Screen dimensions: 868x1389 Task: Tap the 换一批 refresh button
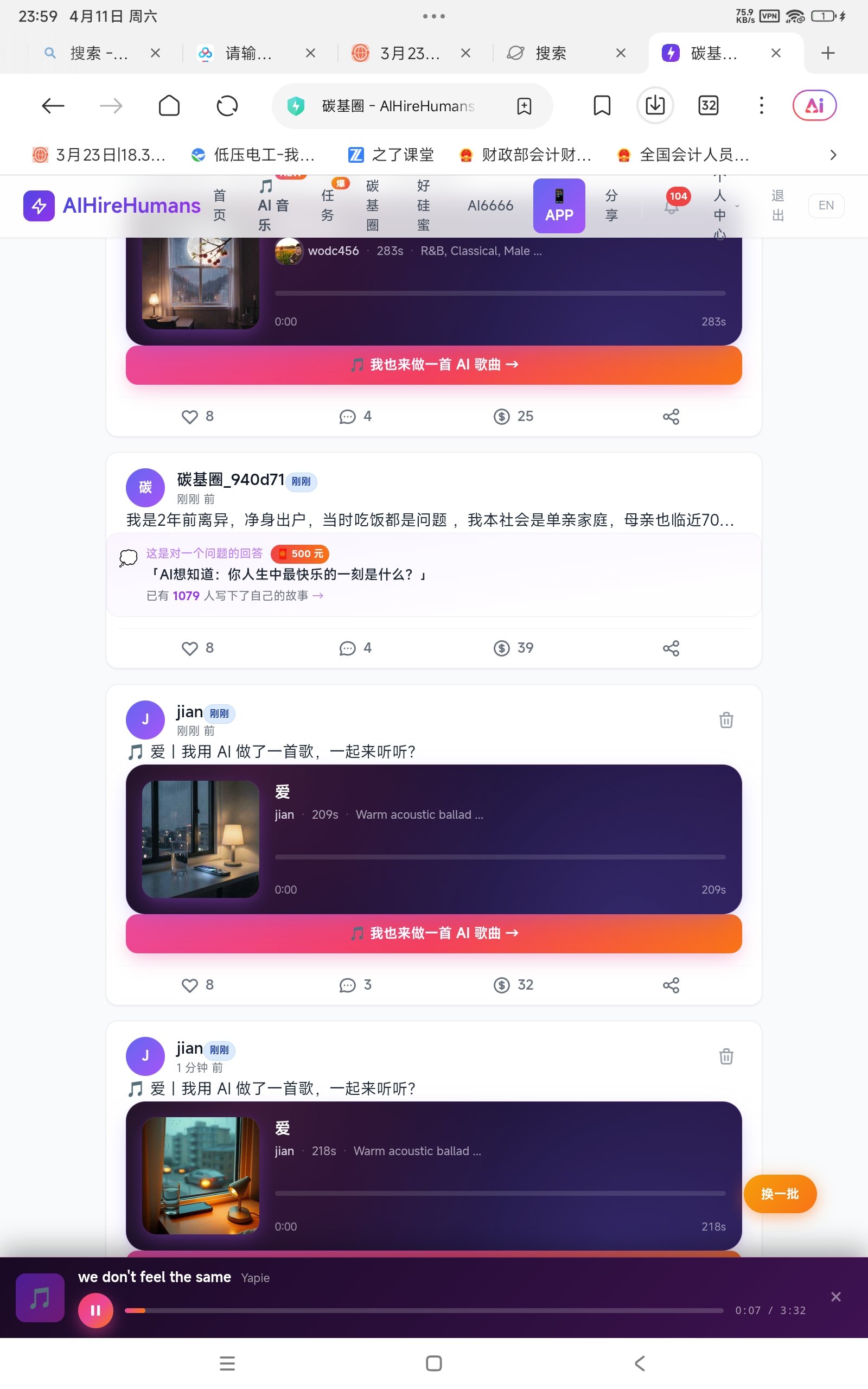(x=780, y=1194)
